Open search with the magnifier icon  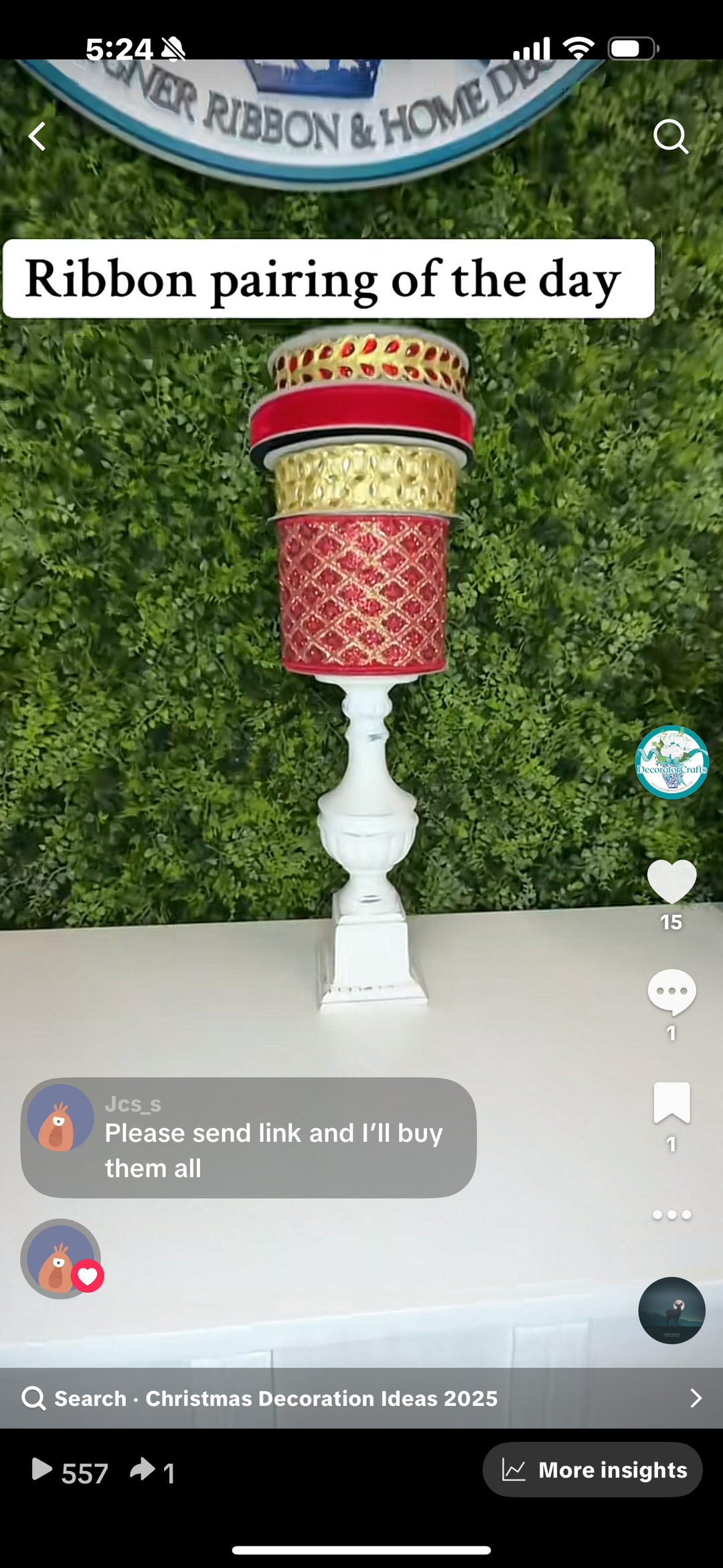tap(670, 137)
